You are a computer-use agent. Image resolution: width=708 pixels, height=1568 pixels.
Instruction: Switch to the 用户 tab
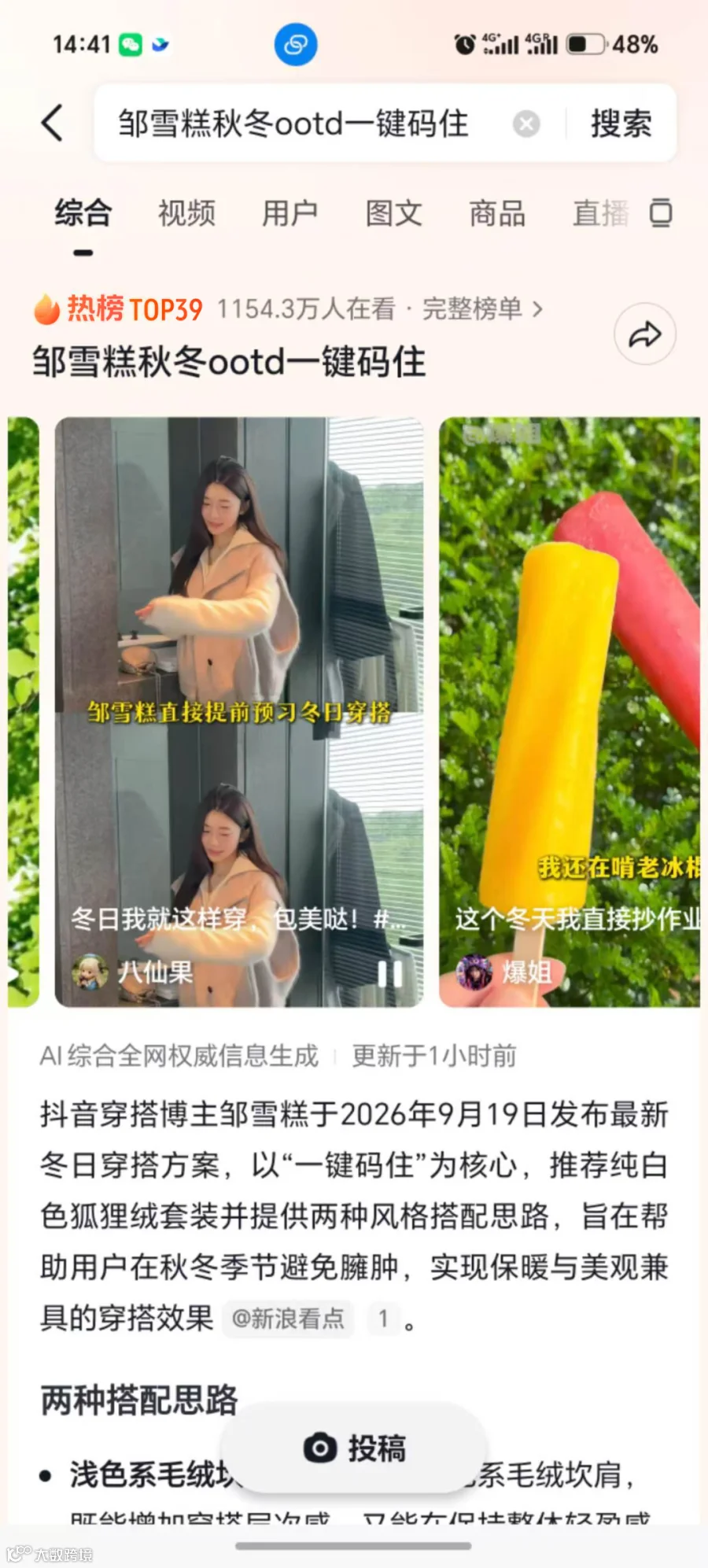point(290,213)
